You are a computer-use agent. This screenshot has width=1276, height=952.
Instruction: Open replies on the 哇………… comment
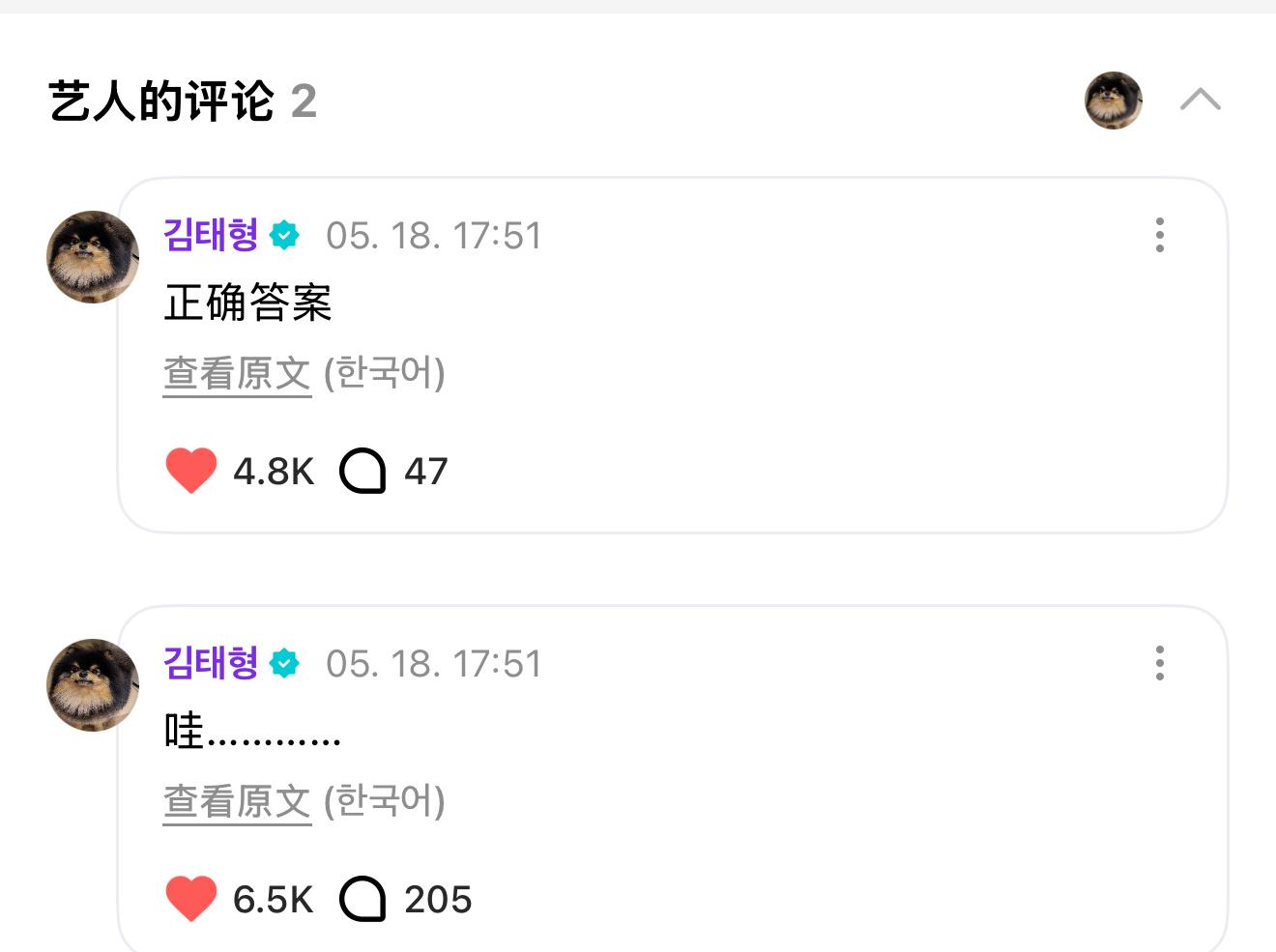(x=363, y=899)
